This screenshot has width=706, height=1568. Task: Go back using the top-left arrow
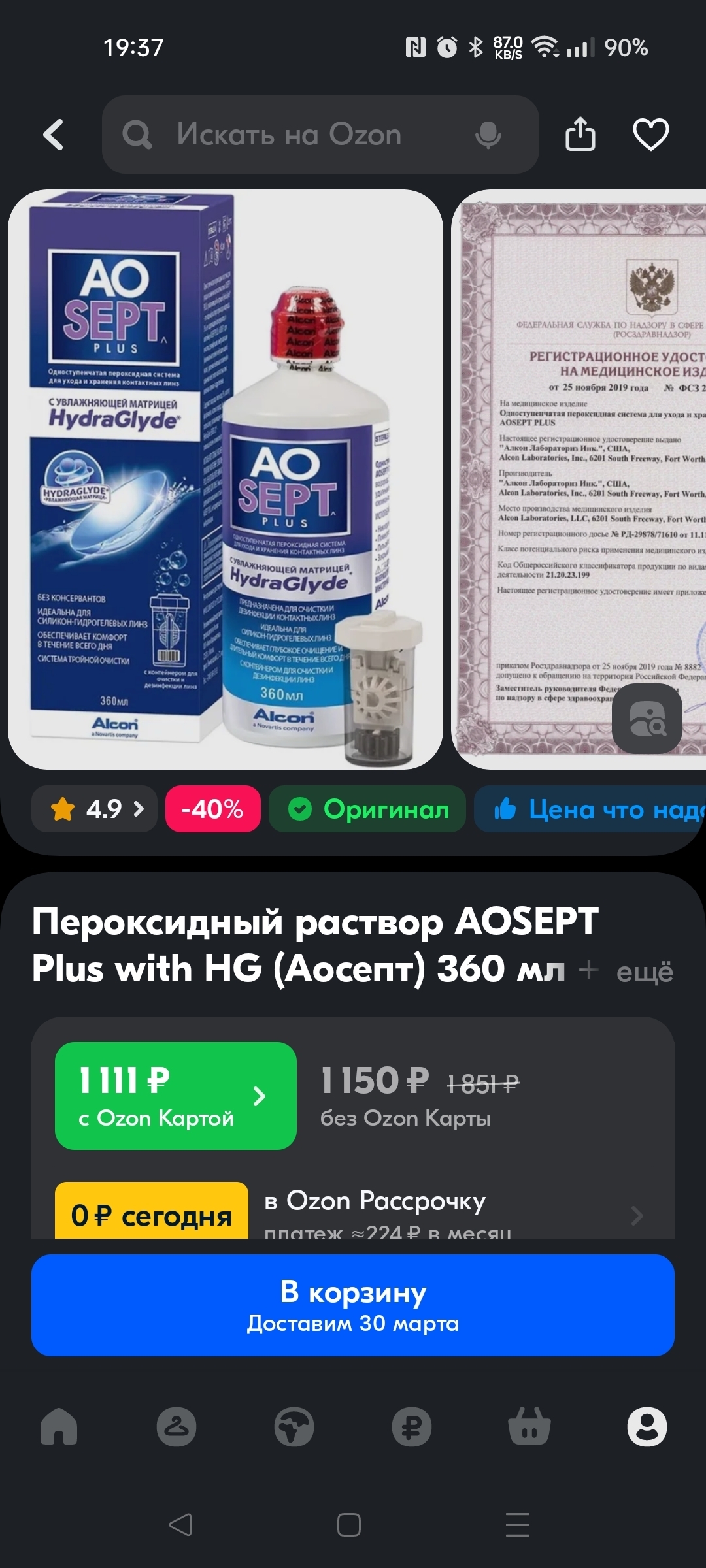pos(54,135)
